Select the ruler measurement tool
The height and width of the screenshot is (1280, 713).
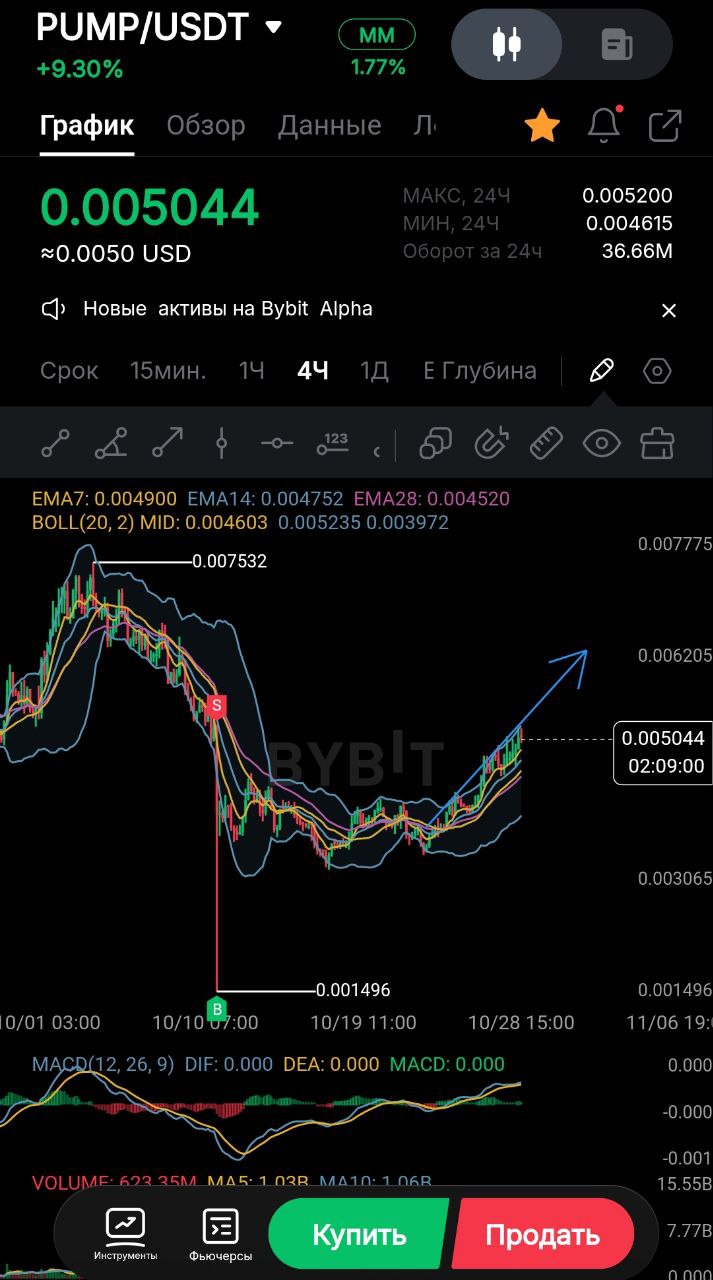pos(546,442)
